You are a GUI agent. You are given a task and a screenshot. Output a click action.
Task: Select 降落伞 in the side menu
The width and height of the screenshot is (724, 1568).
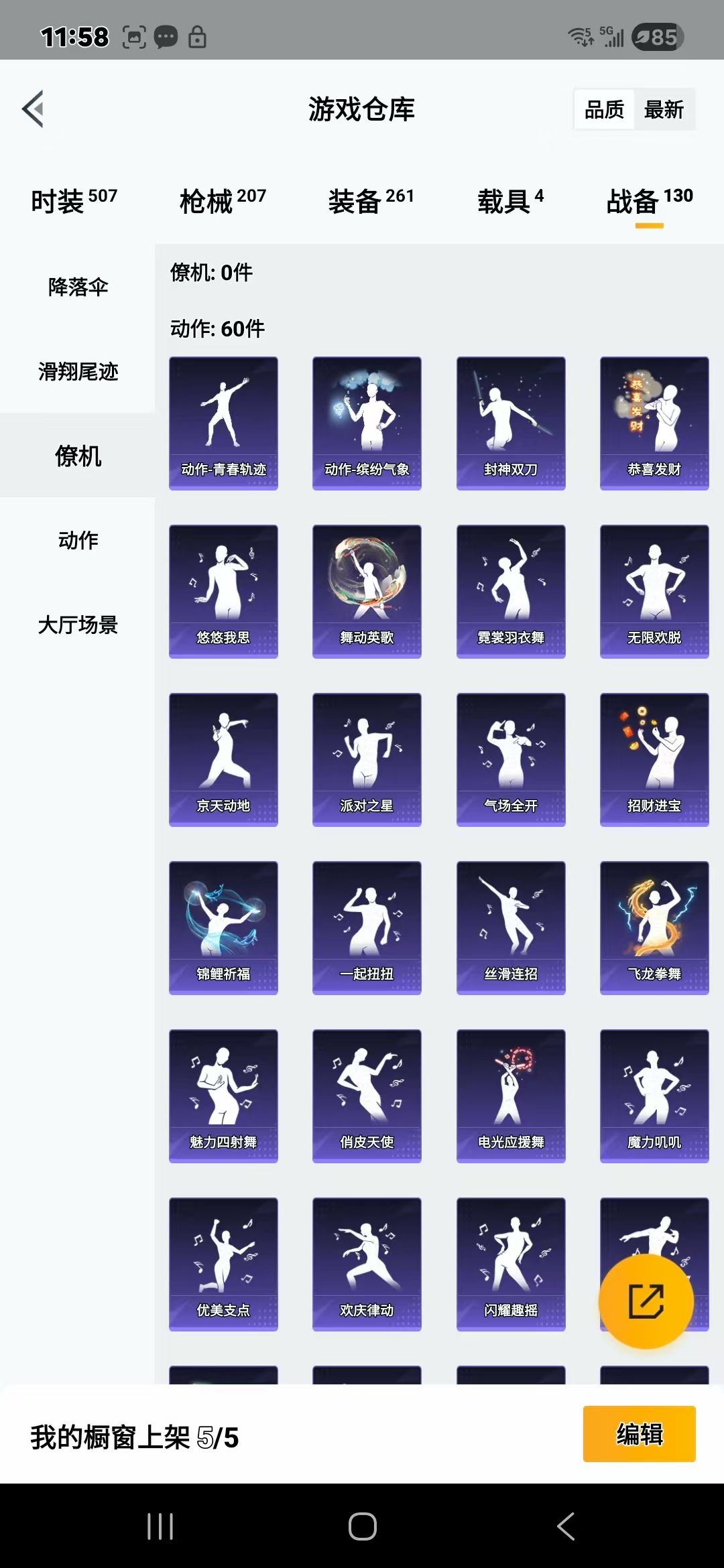point(78,287)
